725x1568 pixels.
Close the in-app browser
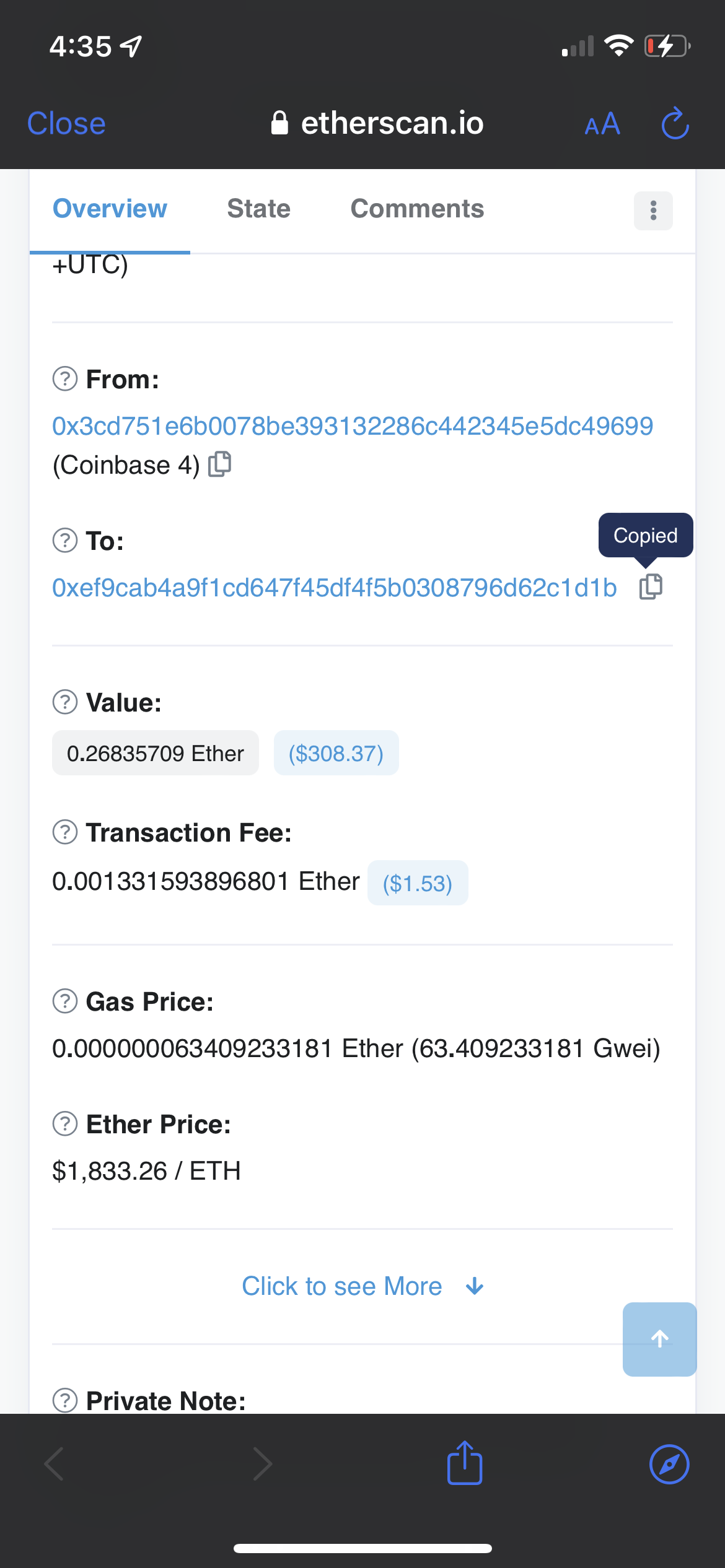point(65,123)
